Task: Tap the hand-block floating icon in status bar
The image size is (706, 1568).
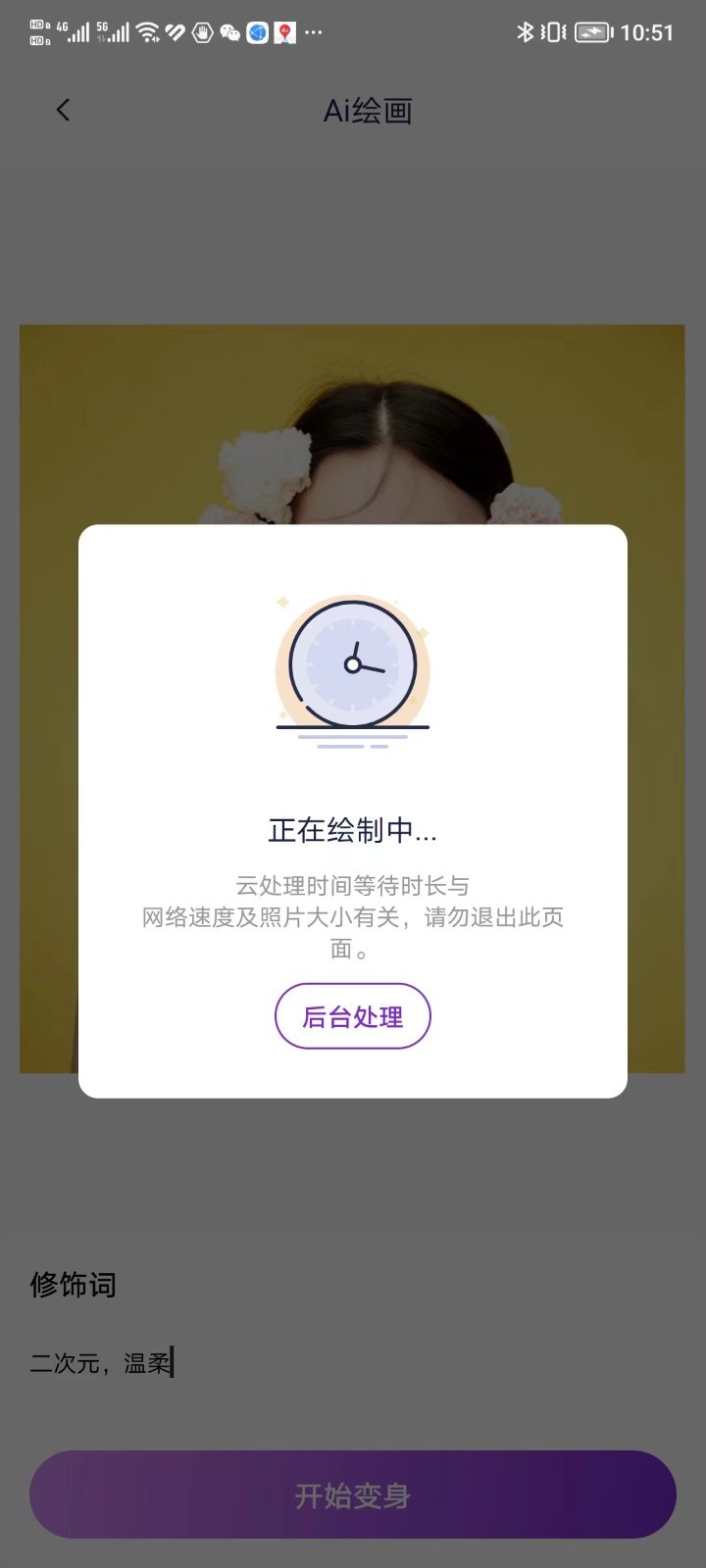Action: (202, 32)
